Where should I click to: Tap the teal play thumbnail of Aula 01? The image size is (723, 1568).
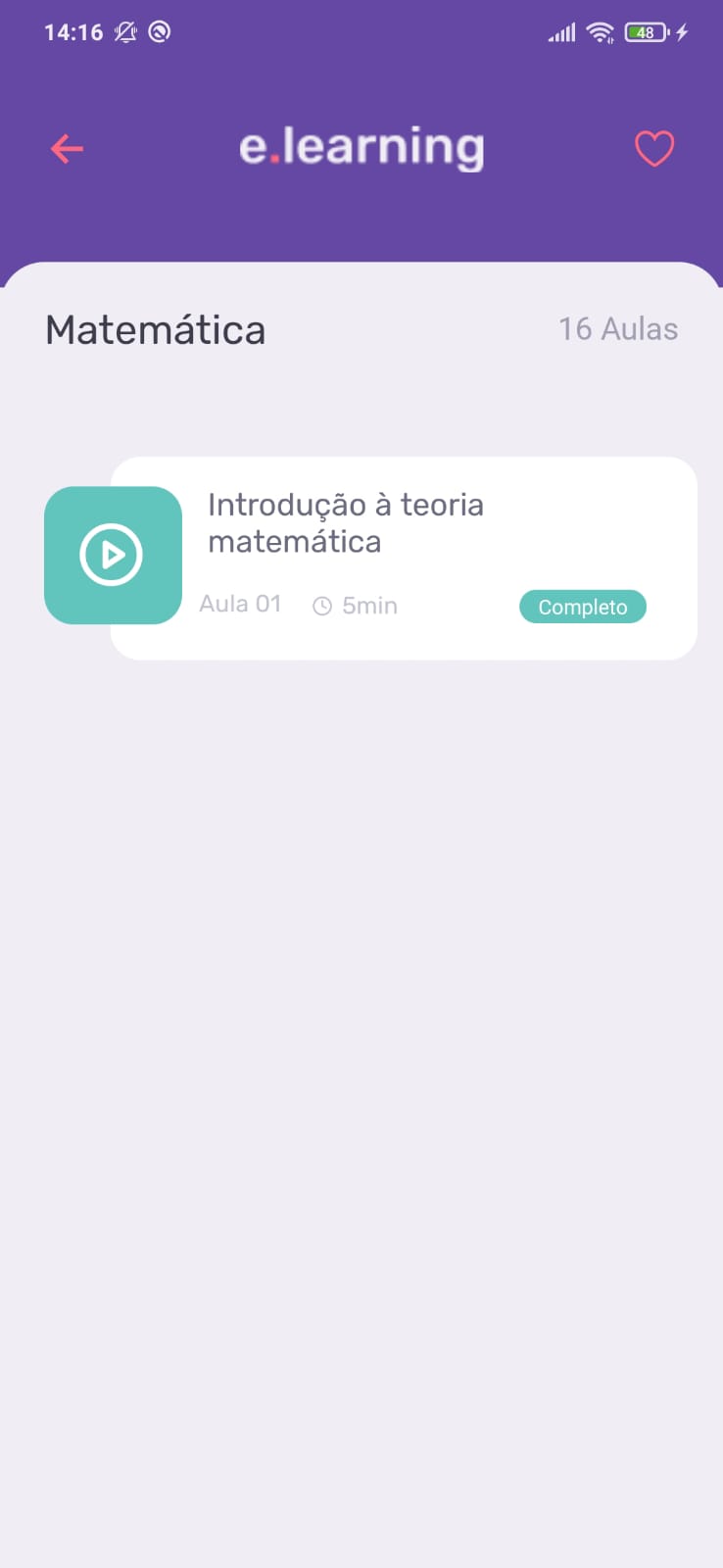coord(113,555)
